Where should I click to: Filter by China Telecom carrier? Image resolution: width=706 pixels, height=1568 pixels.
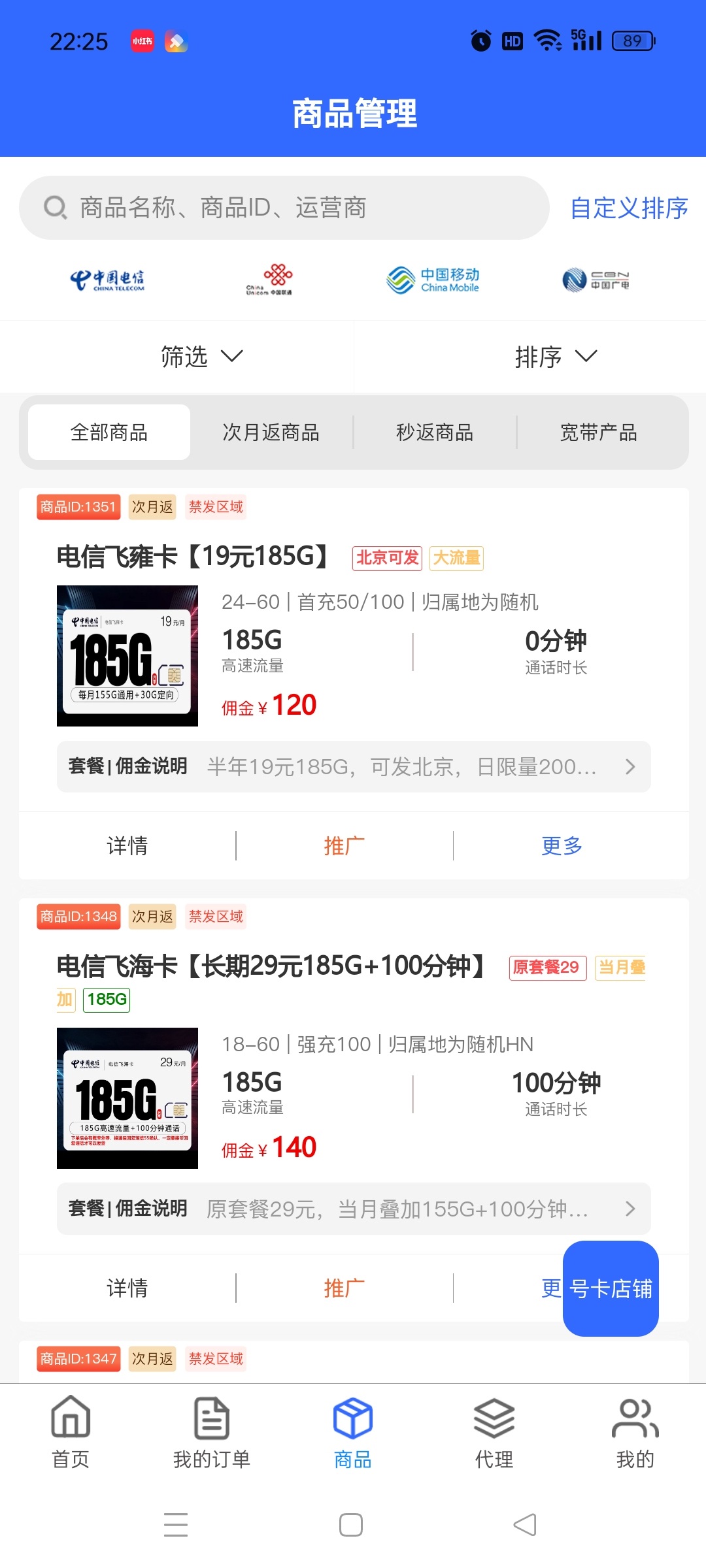coord(107,280)
